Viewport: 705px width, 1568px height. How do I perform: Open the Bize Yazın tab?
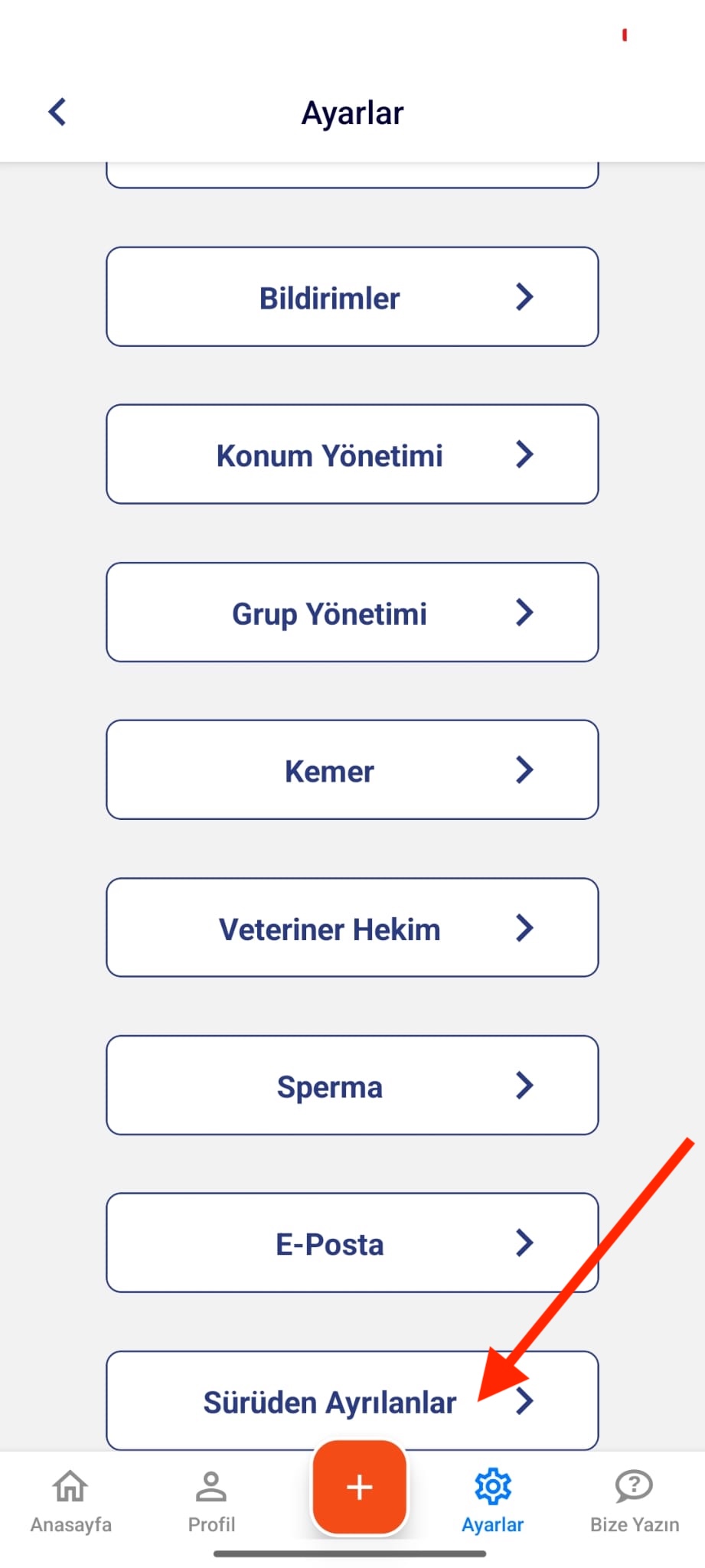coord(634,1501)
